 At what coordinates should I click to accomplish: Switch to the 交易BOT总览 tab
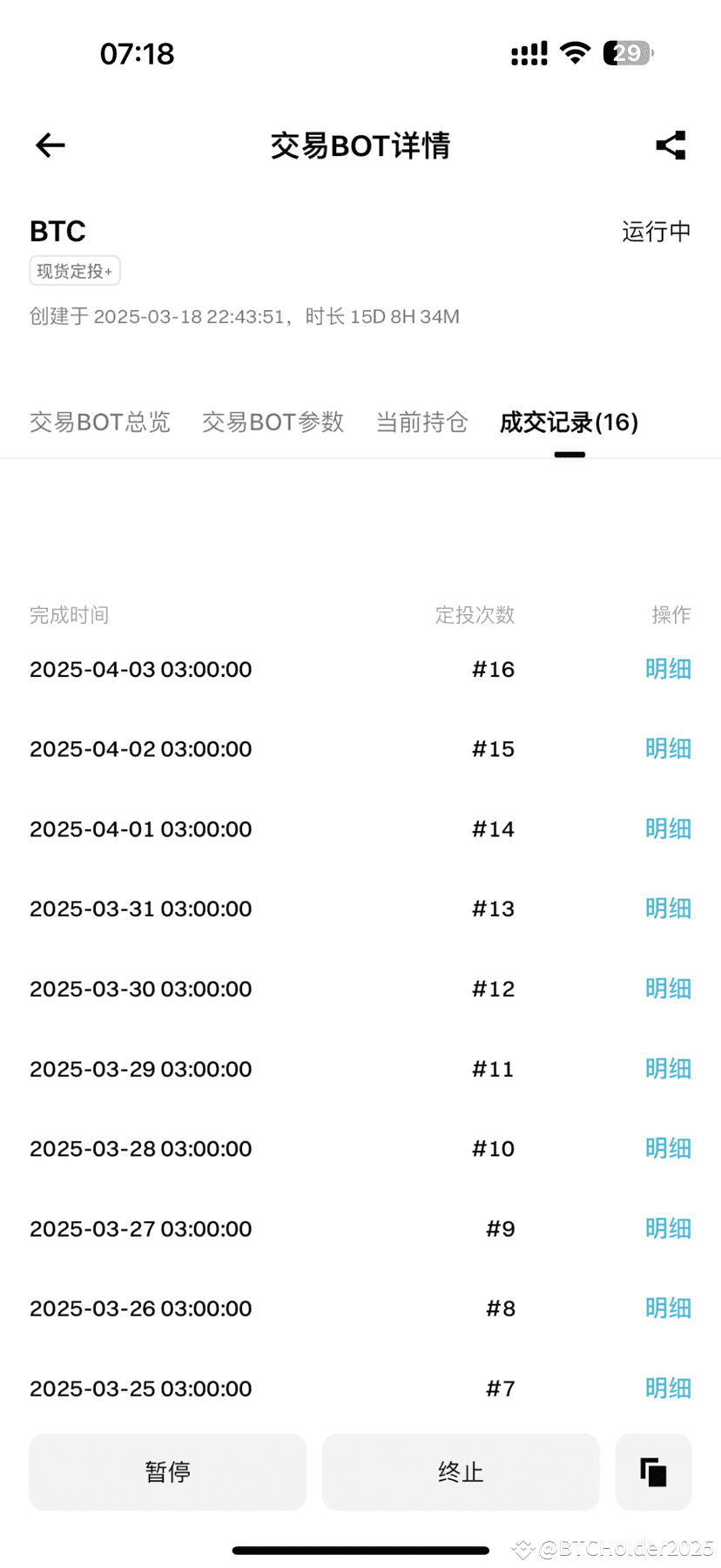[x=99, y=422]
